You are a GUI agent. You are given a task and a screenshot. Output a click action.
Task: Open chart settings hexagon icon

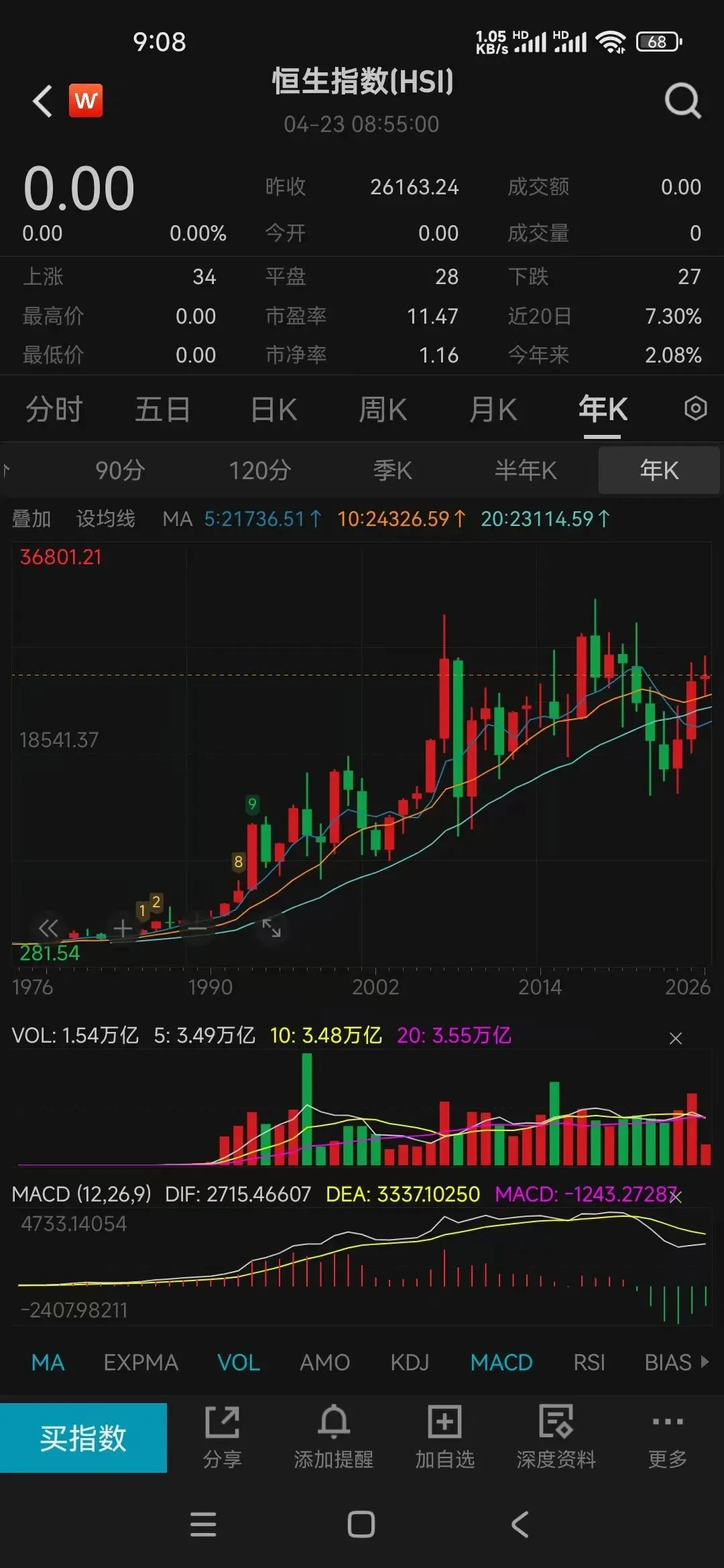(x=695, y=408)
